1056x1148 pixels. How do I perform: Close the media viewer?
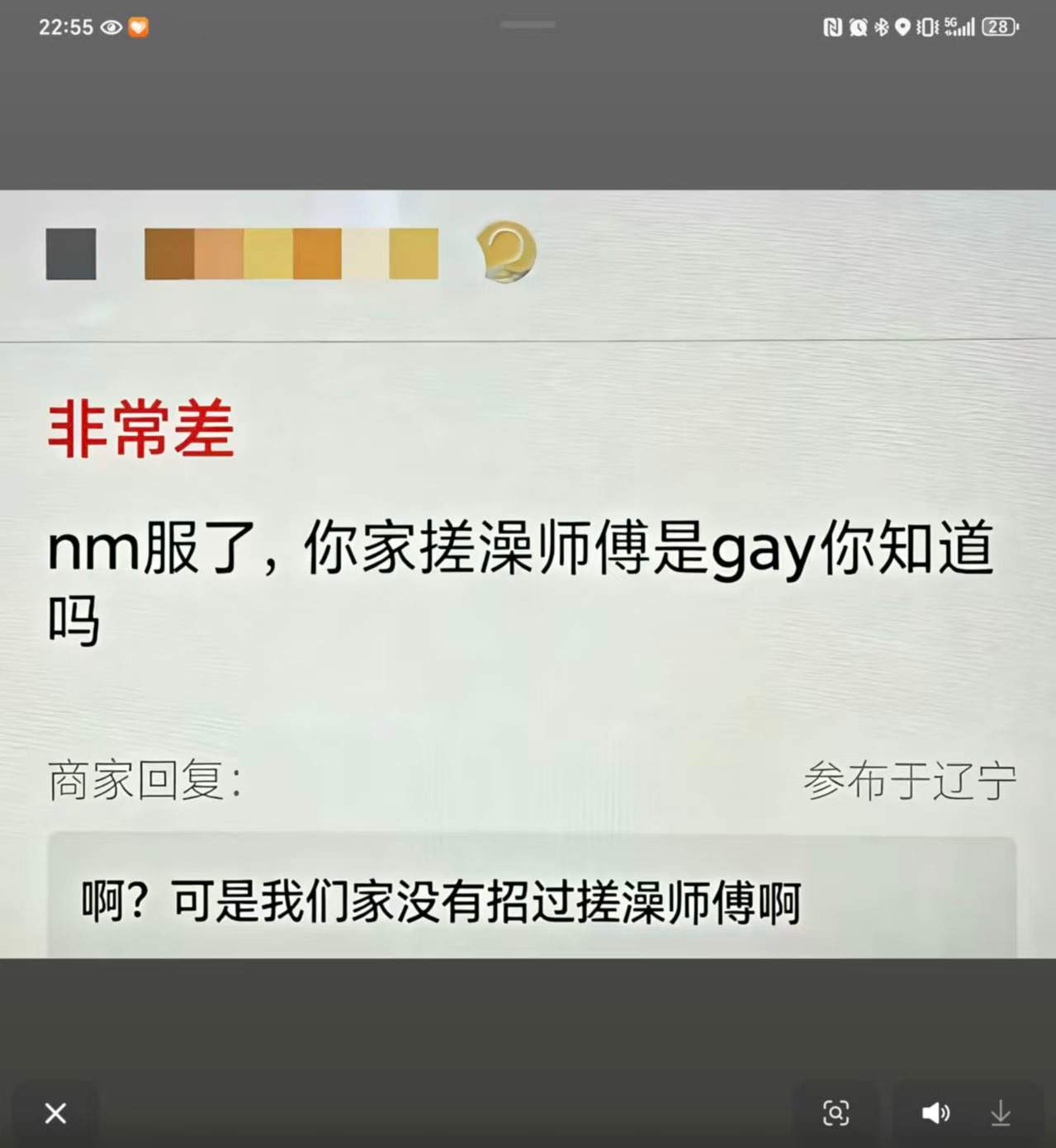[55, 1113]
